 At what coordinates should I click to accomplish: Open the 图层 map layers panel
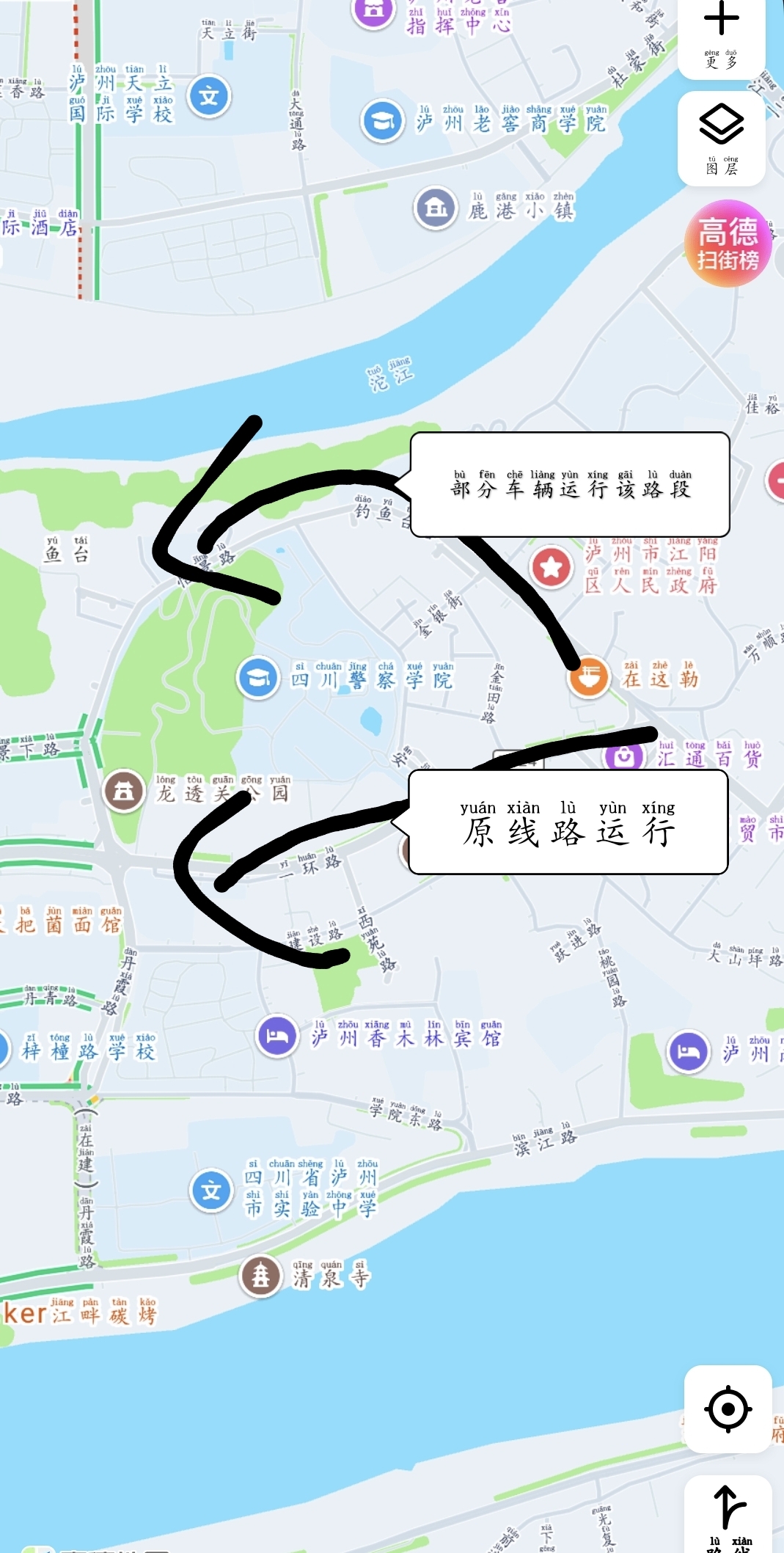click(721, 138)
